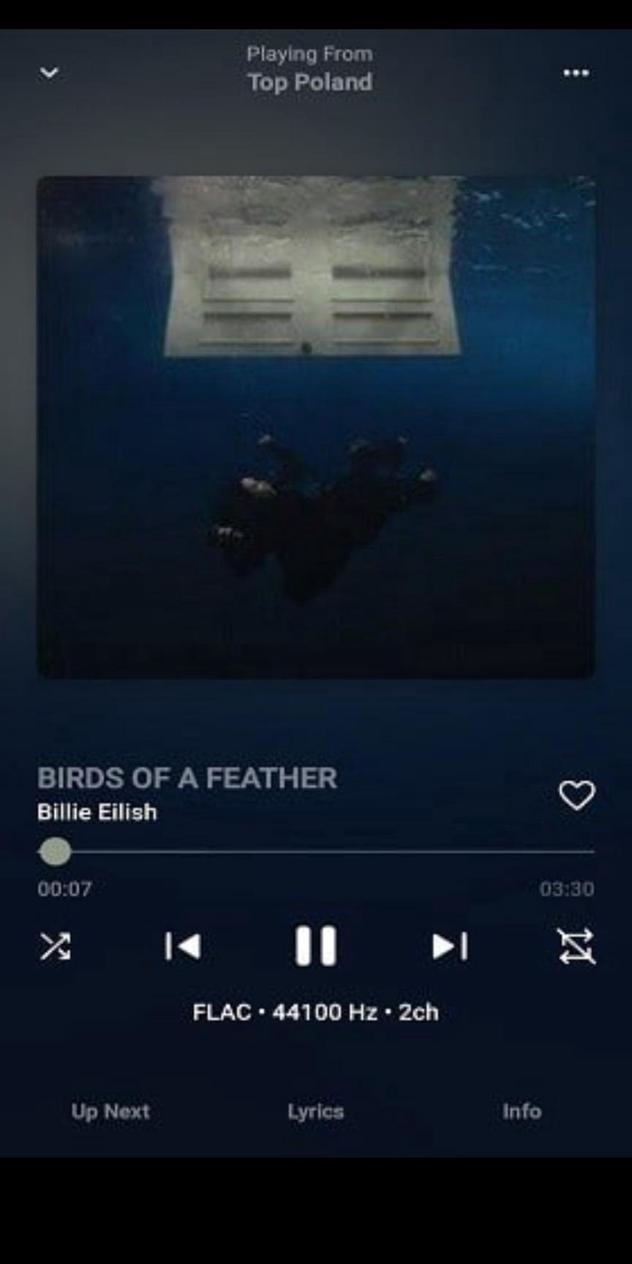This screenshot has height=1264, width=632.
Task: Collapse the player with the down chevron
Action: (49, 73)
